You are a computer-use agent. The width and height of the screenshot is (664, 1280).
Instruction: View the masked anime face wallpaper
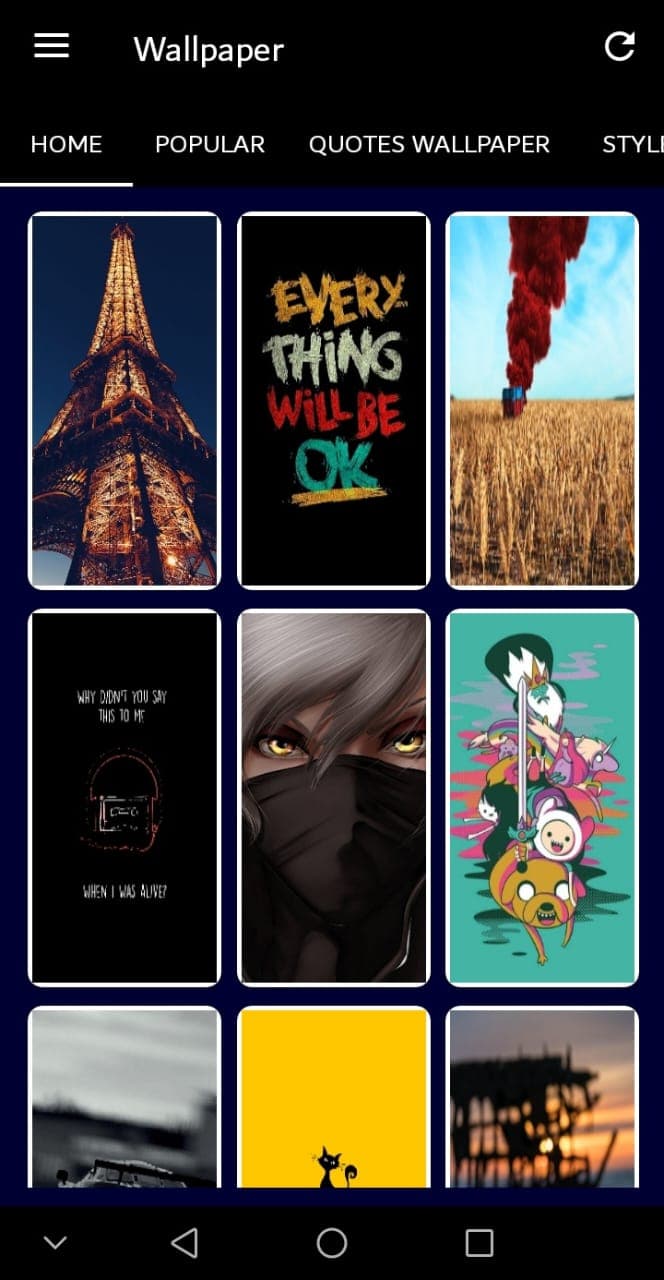tap(333, 797)
